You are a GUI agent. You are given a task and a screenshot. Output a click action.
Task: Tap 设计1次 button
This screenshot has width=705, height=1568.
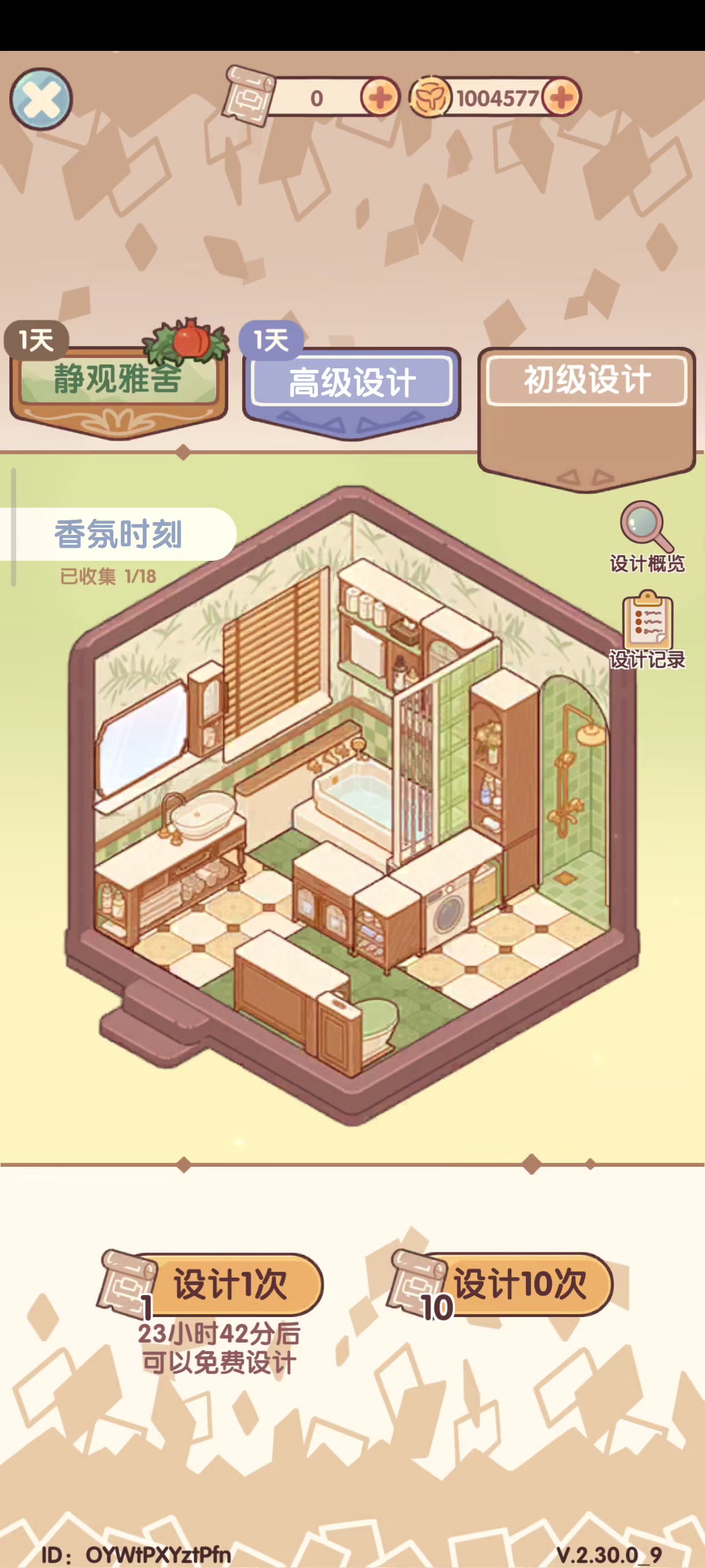tap(211, 1285)
